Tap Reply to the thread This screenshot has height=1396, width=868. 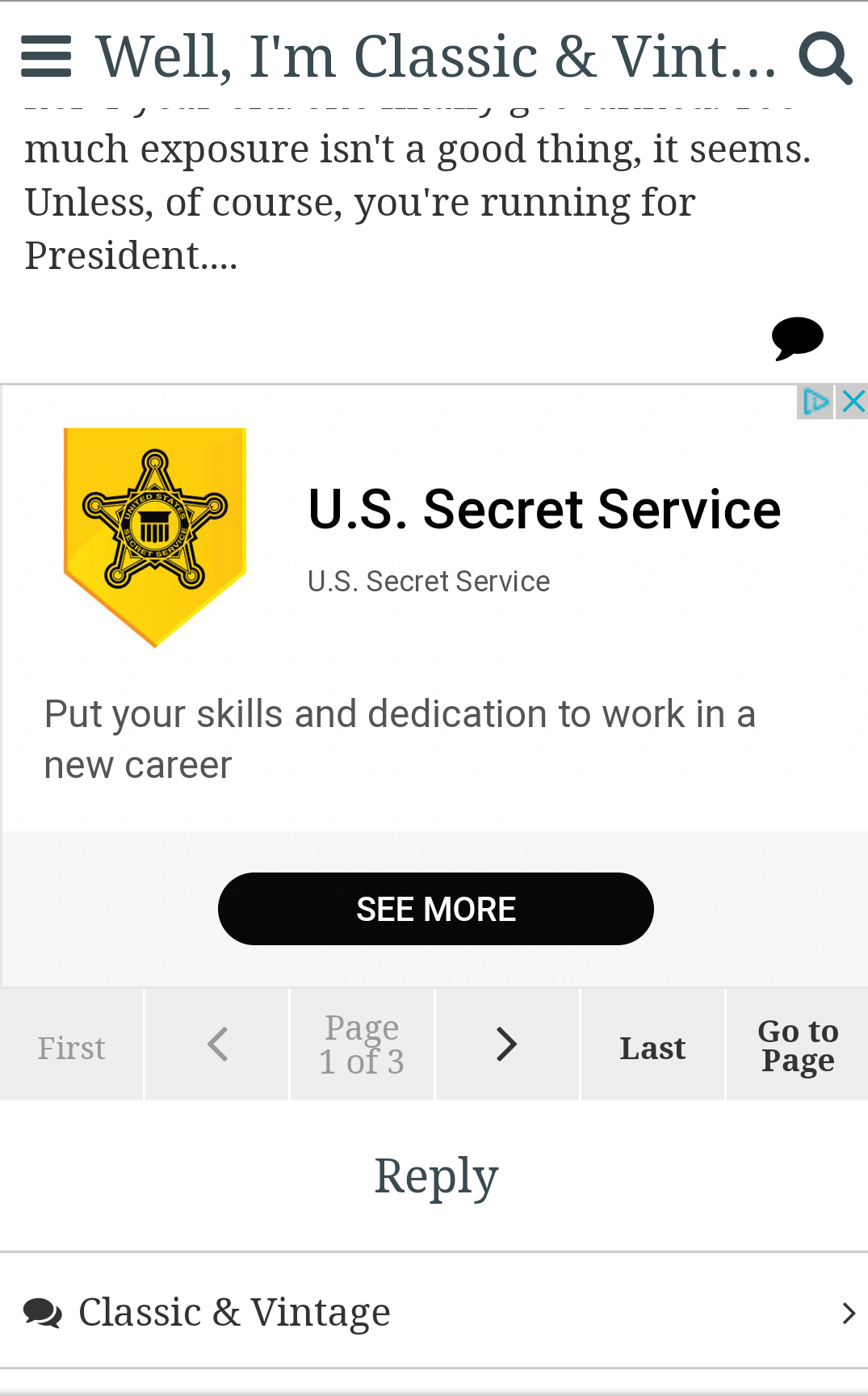click(436, 1176)
